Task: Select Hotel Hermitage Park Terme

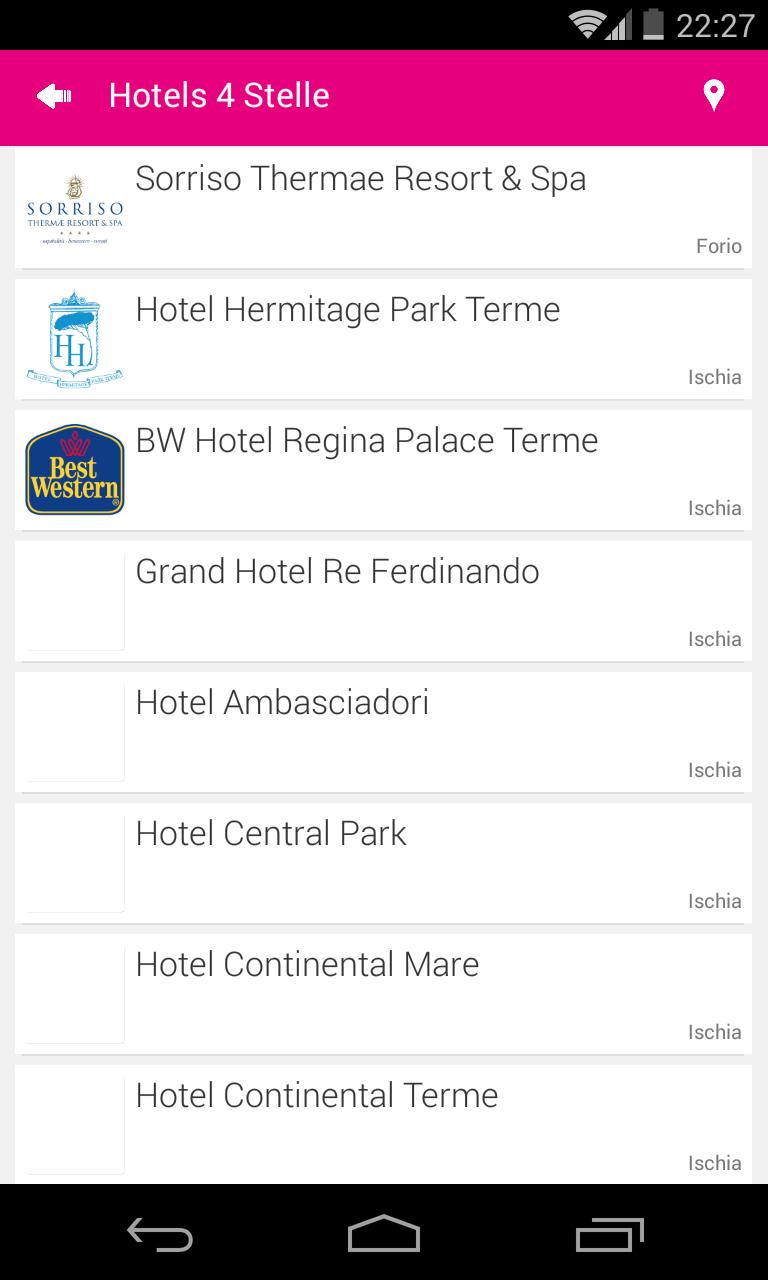Action: 383,340
